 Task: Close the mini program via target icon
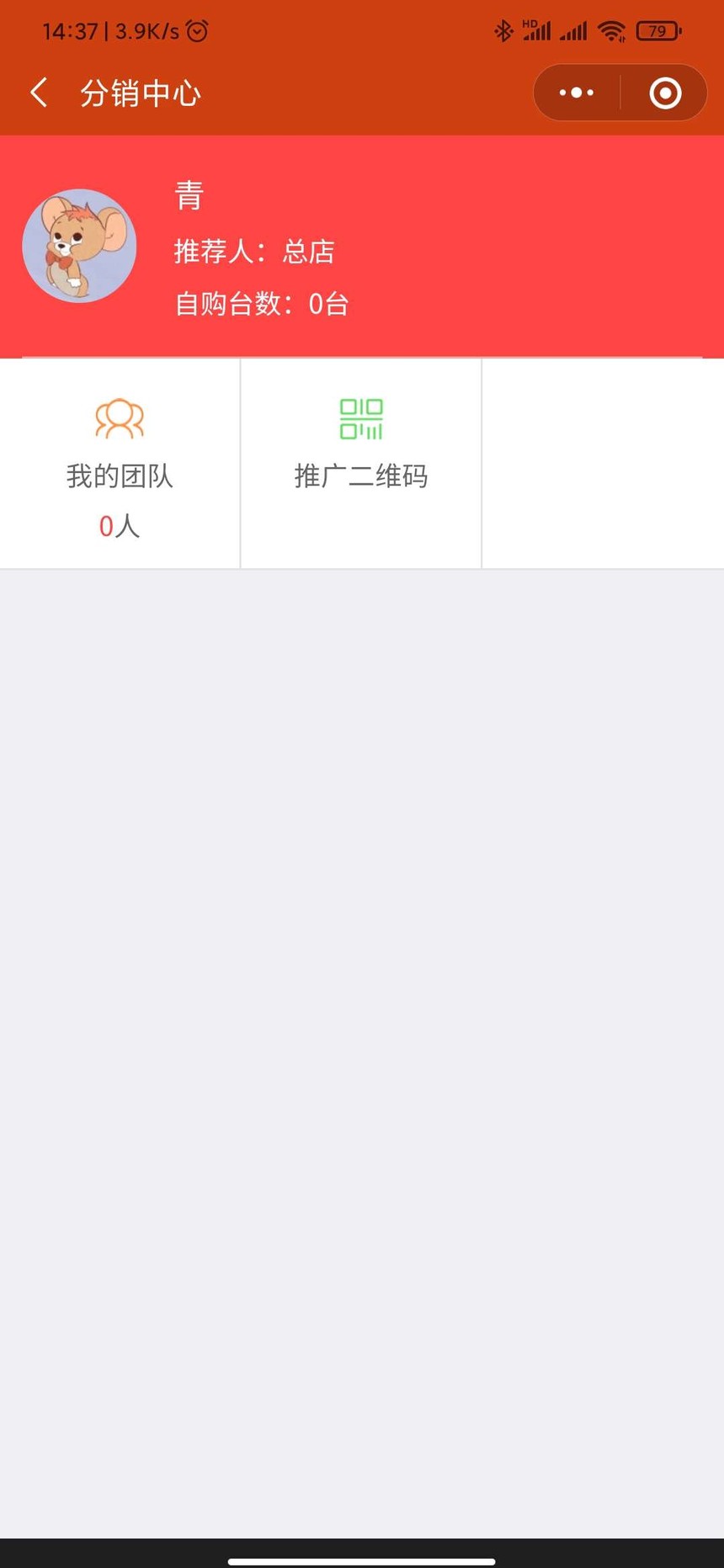[x=665, y=93]
